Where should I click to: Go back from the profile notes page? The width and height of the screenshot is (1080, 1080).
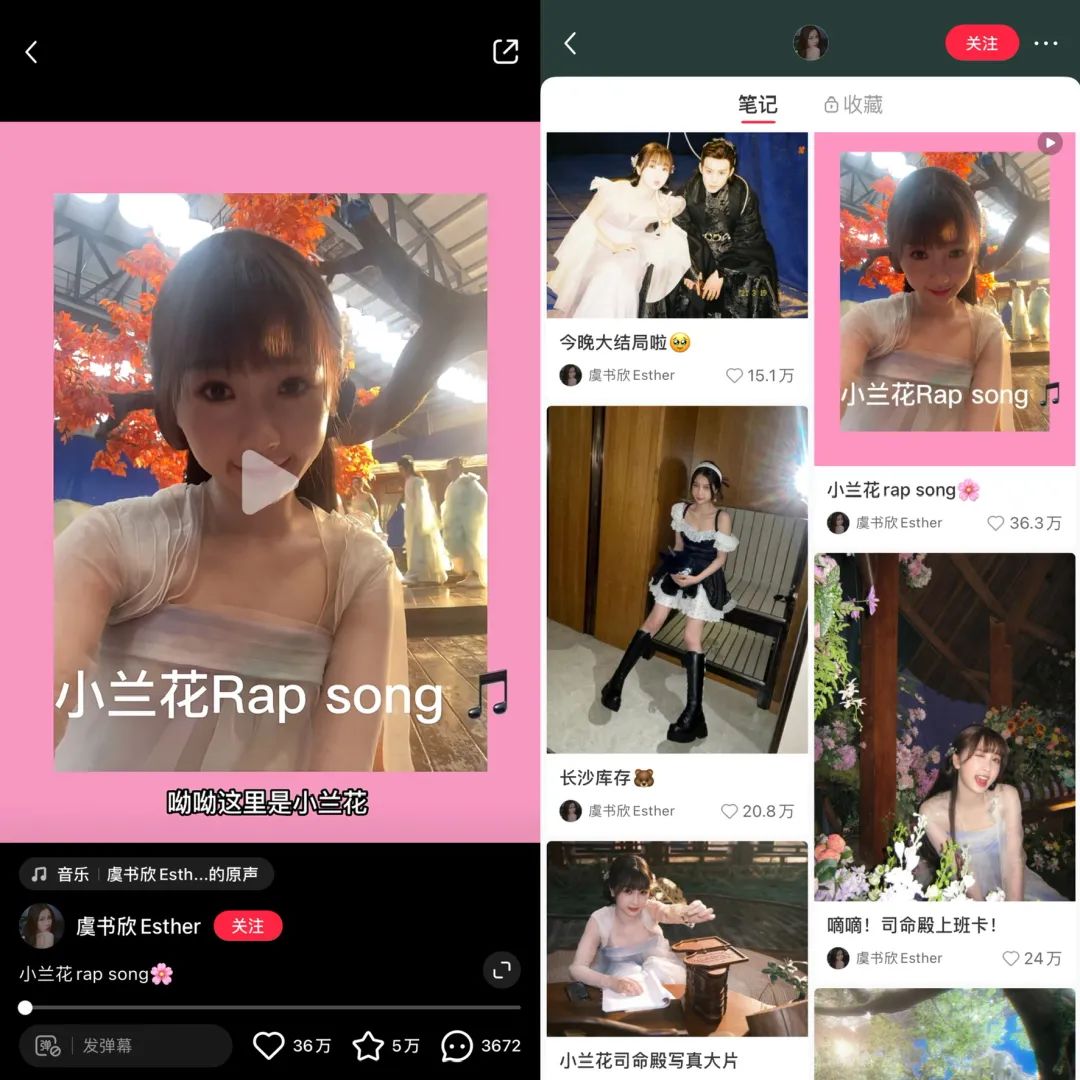[x=571, y=43]
